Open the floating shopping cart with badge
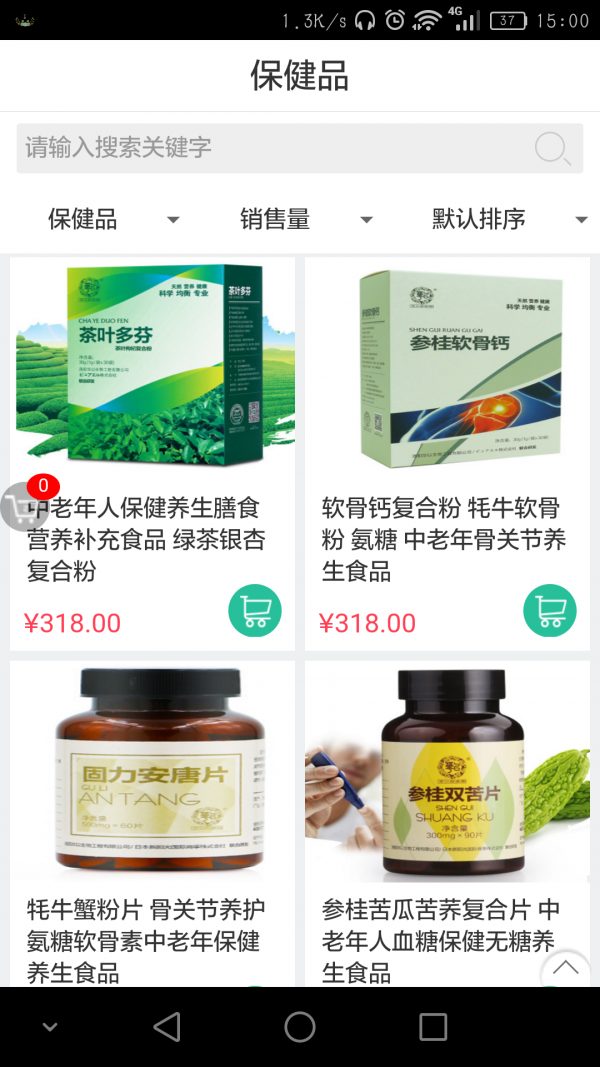600x1067 pixels. tap(20, 505)
